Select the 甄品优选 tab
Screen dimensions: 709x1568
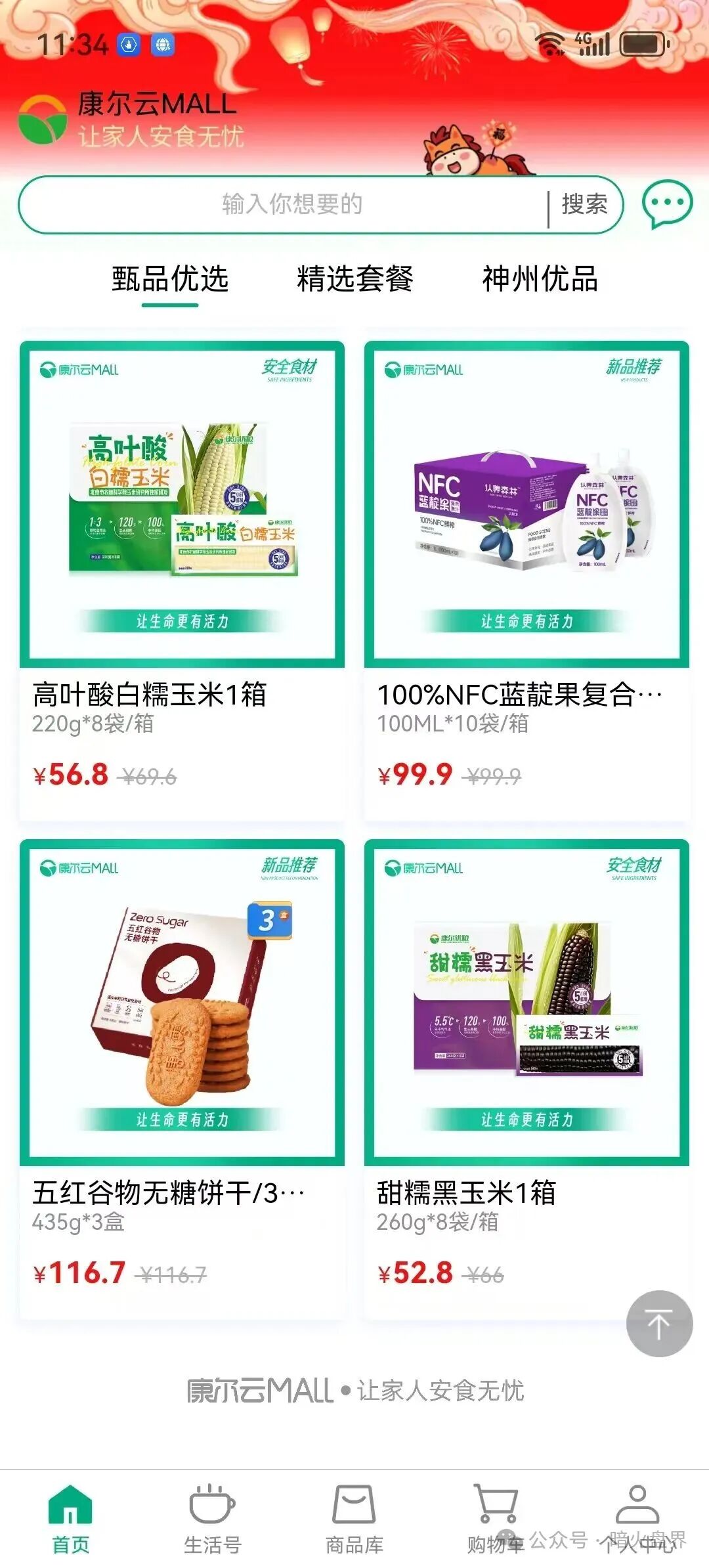click(x=170, y=279)
